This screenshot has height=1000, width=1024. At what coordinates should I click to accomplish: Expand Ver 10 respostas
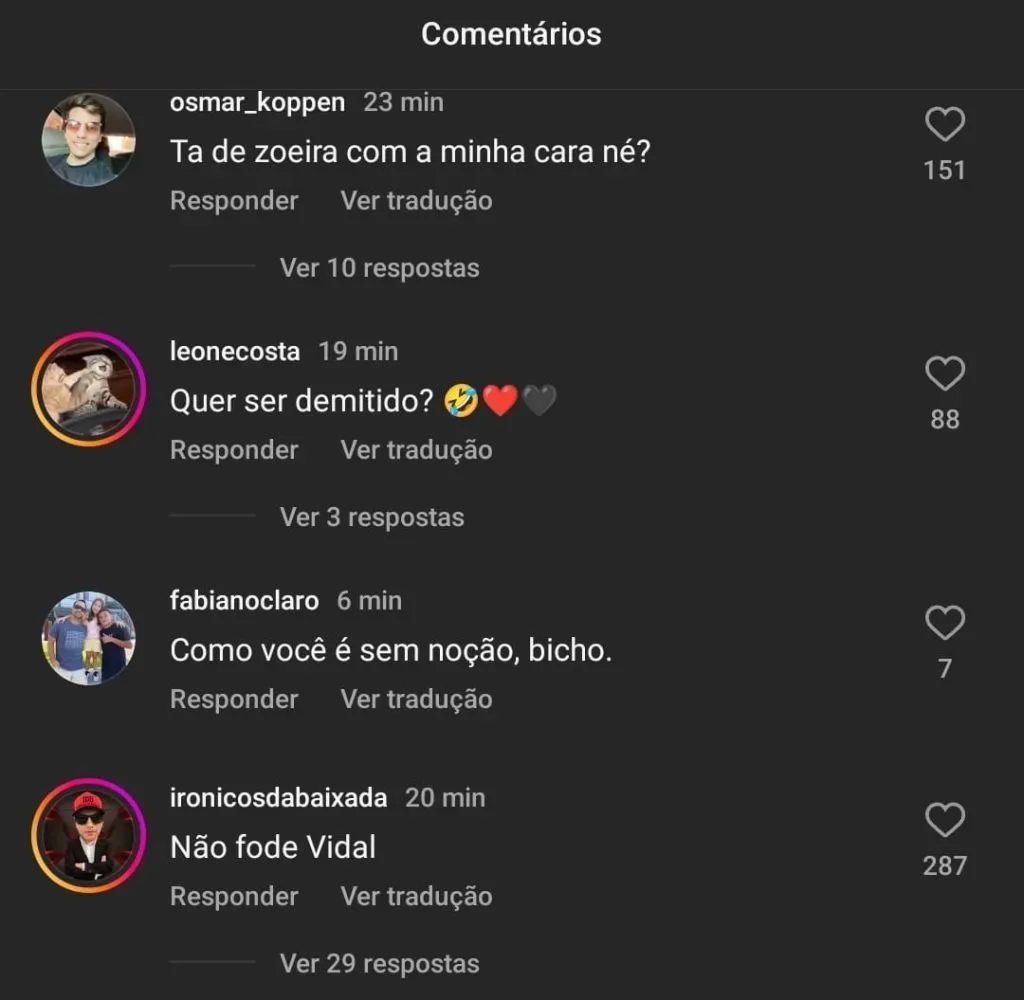pos(379,268)
